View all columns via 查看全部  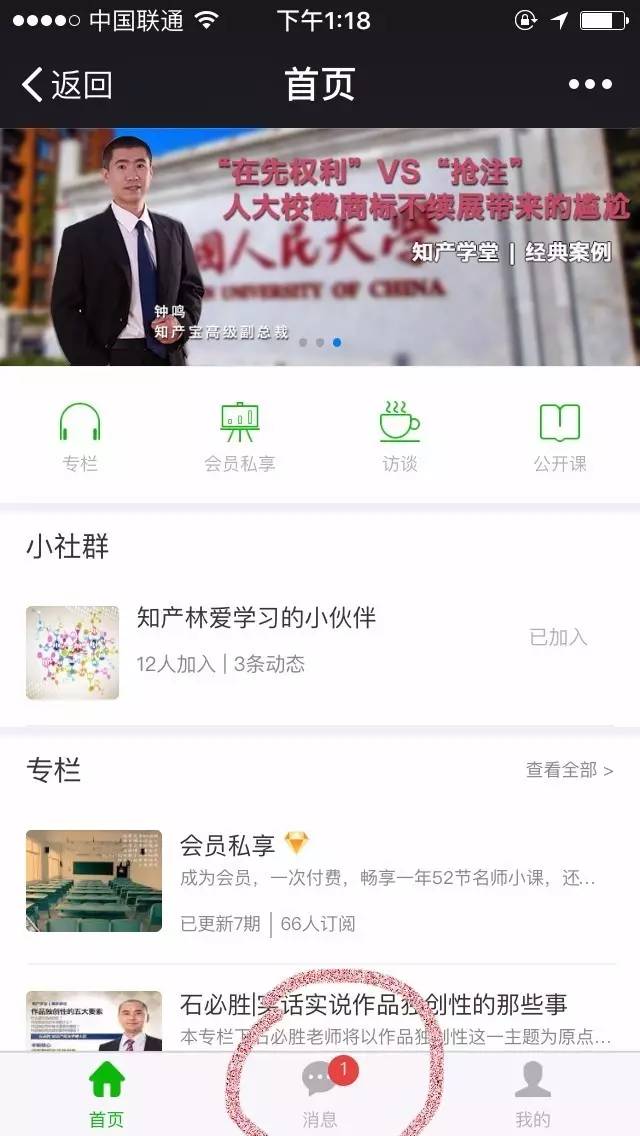(x=569, y=770)
